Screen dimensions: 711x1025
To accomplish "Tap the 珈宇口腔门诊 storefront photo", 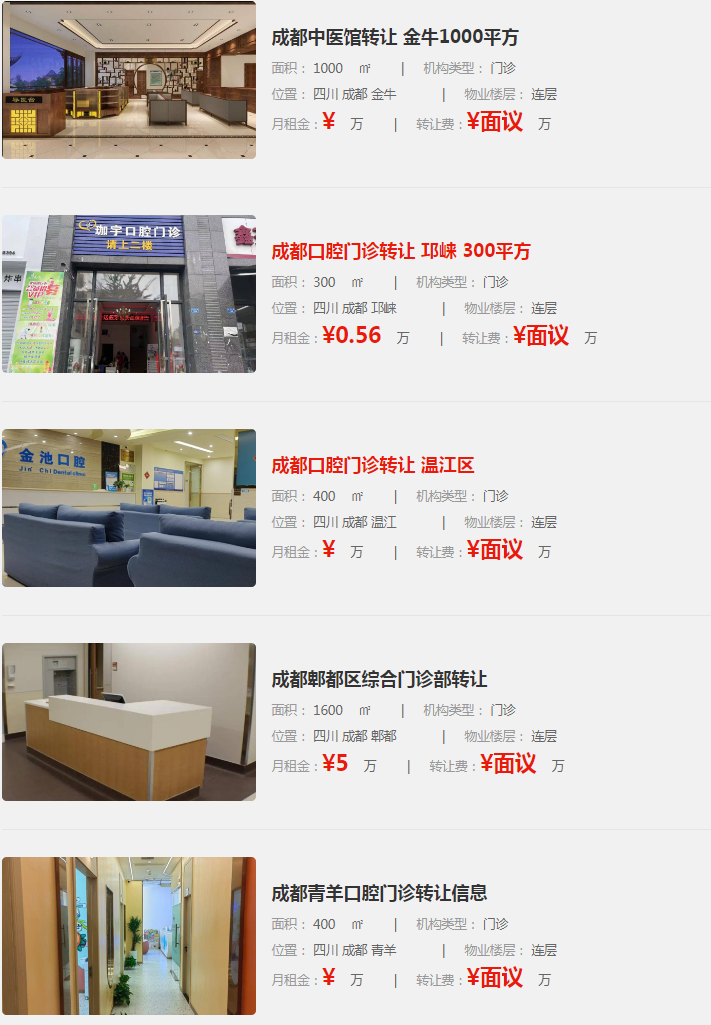I will coord(129,294).
